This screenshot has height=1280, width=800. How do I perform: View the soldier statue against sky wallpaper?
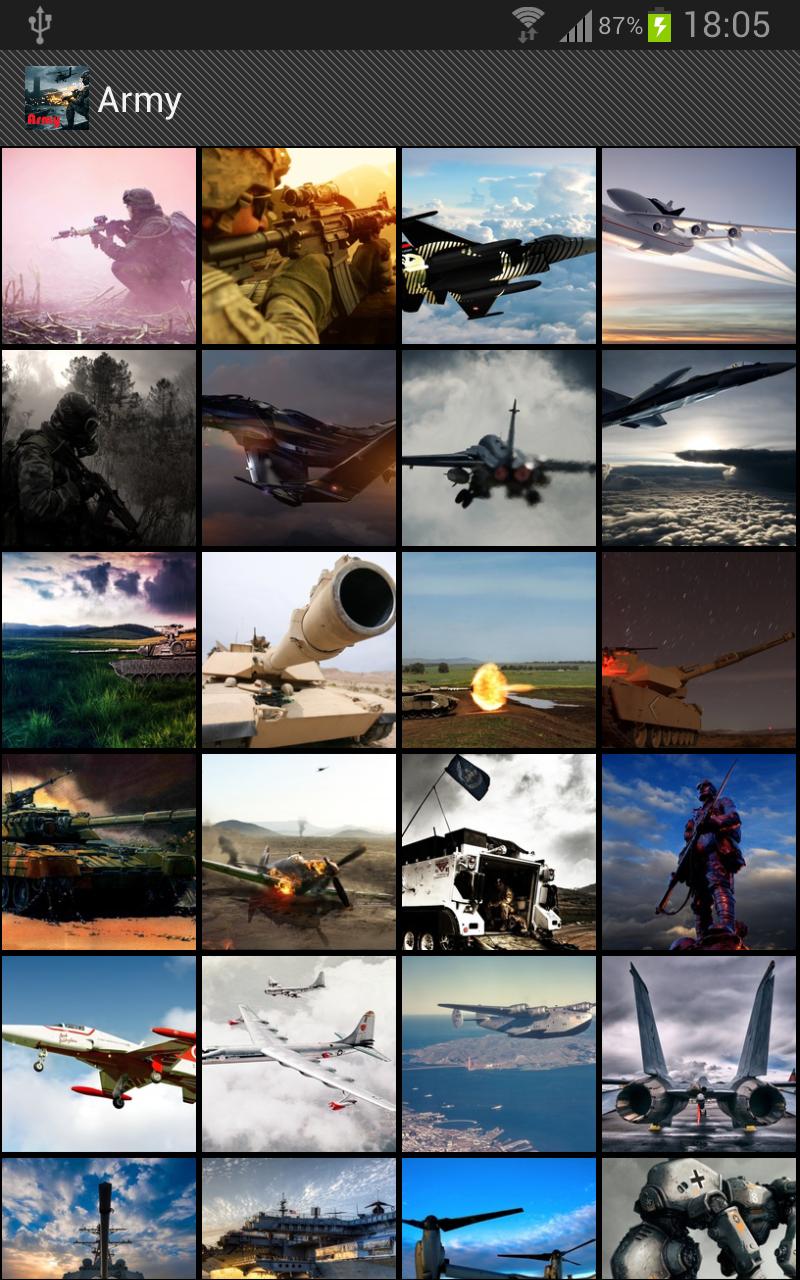click(698, 849)
